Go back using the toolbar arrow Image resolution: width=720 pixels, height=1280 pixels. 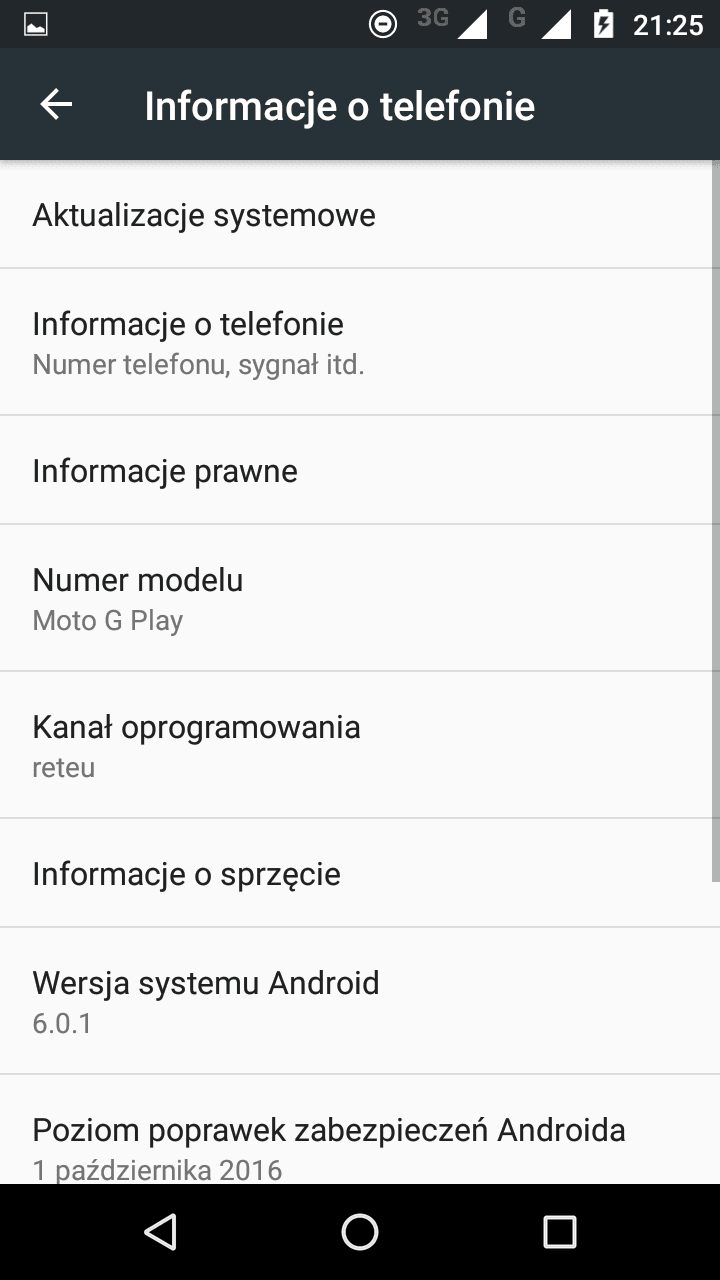(56, 105)
